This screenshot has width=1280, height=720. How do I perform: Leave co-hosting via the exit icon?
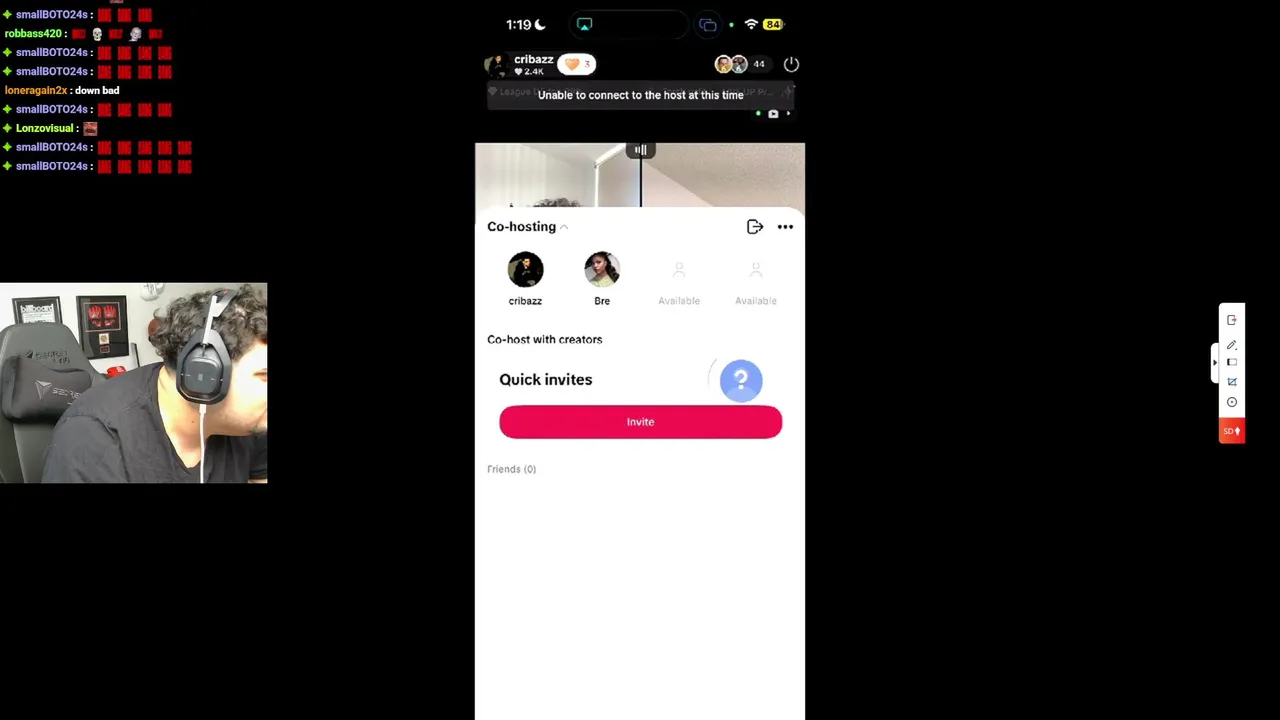coord(755,227)
